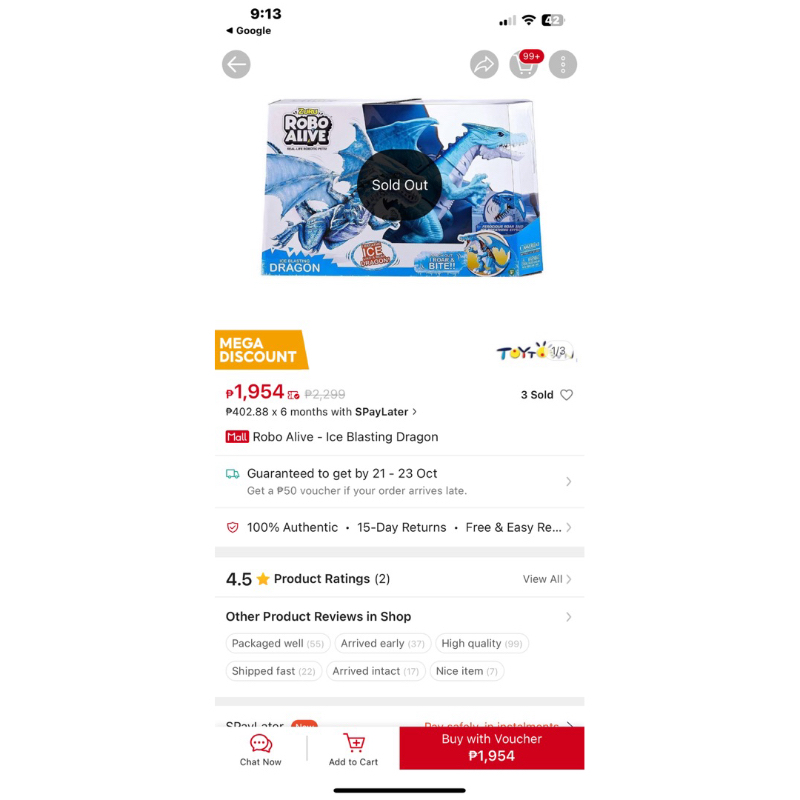Select the Shipped fast review chip
This screenshot has width=800, height=800.
(x=274, y=671)
